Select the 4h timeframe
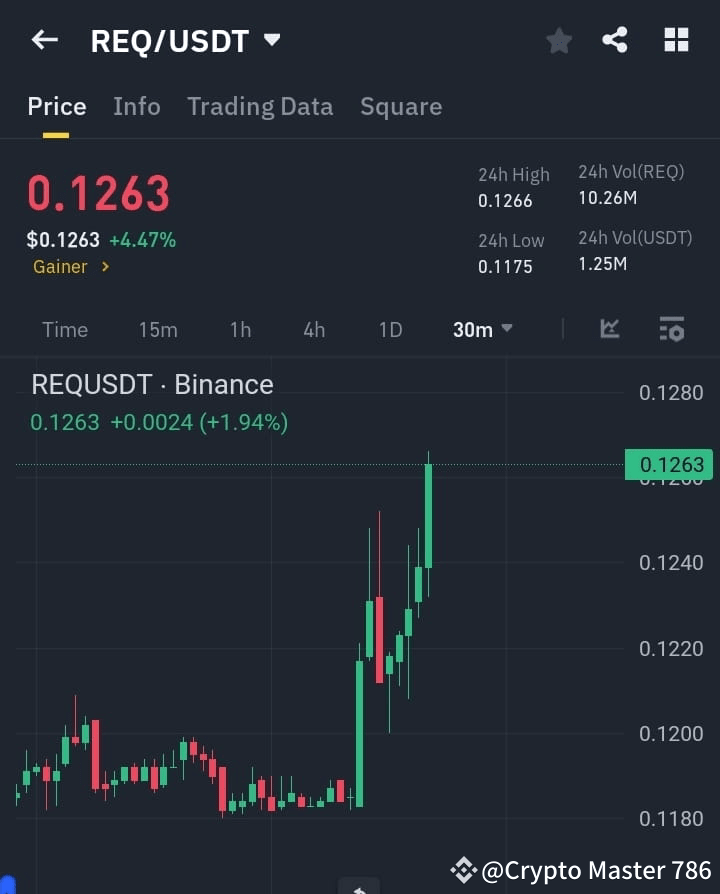 313,329
